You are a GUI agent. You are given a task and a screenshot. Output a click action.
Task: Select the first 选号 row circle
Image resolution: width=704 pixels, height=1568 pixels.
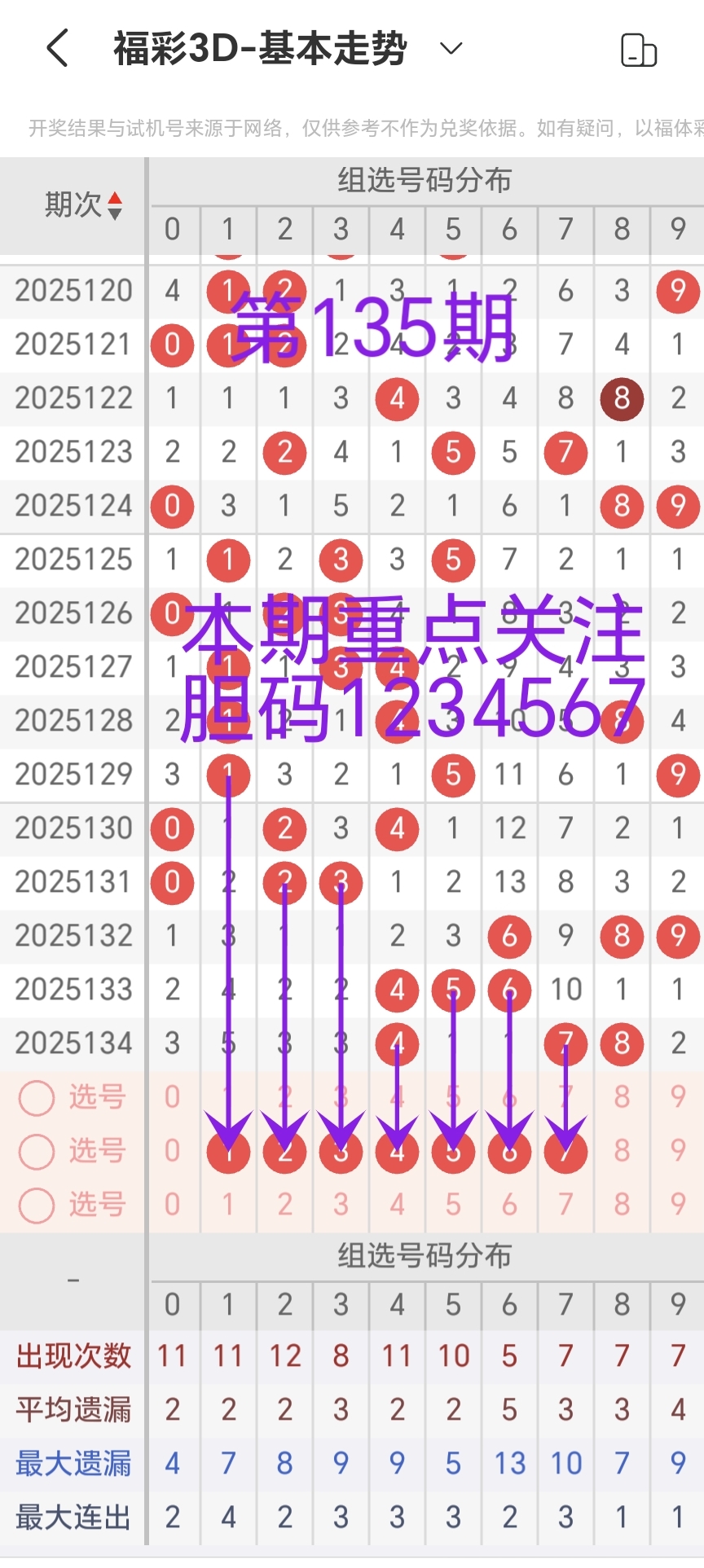(36, 1097)
